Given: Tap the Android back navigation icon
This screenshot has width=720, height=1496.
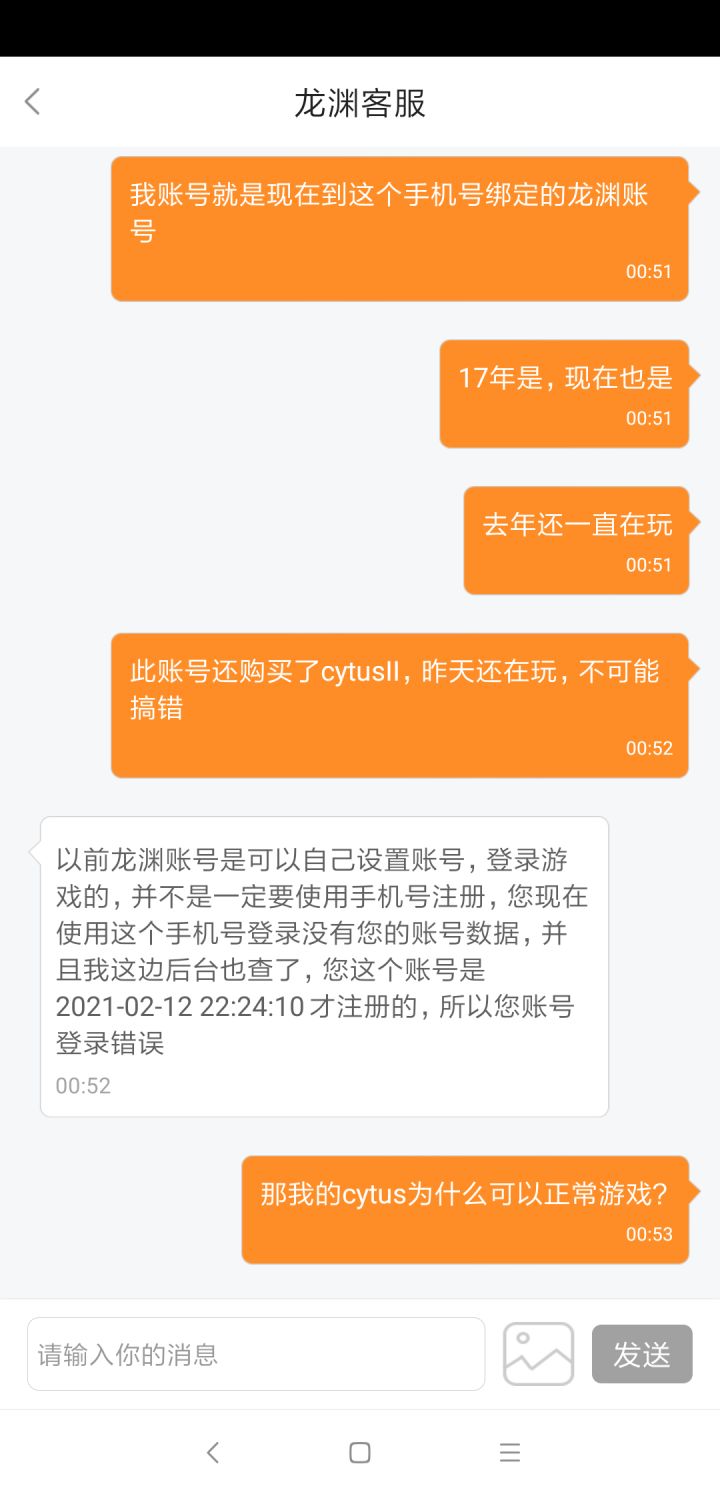Looking at the screenshot, I should [x=213, y=1451].
